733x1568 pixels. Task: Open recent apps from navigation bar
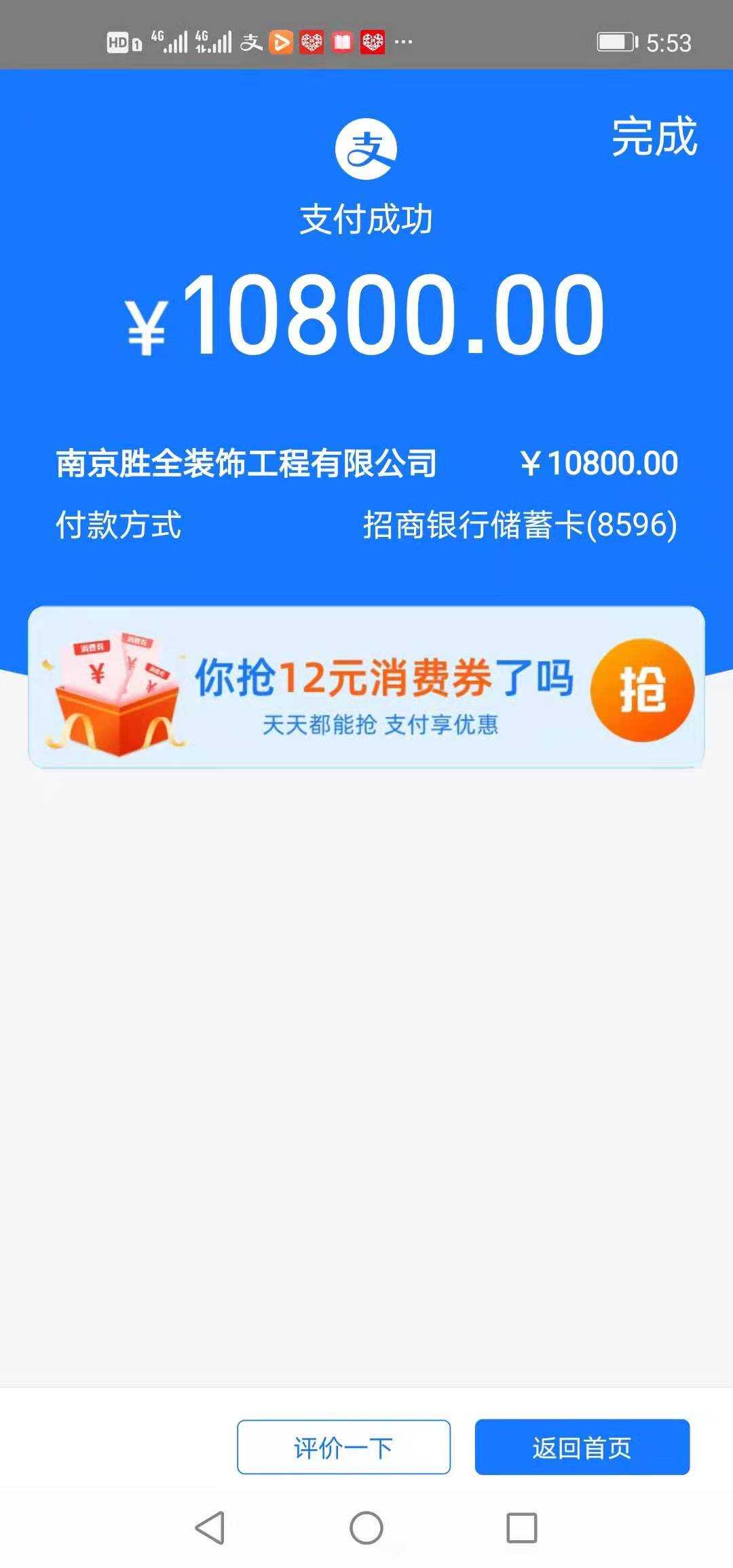tap(521, 1528)
